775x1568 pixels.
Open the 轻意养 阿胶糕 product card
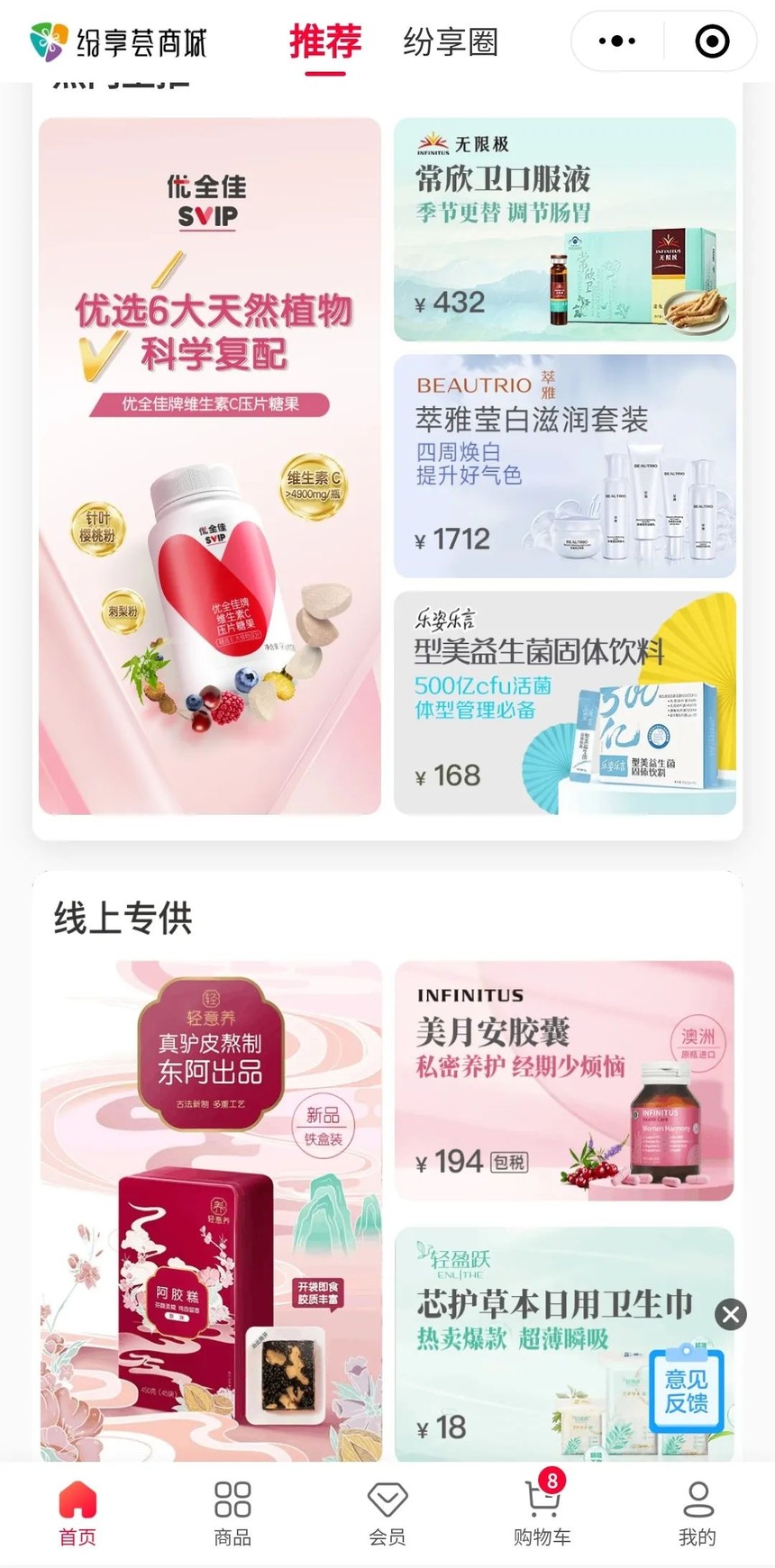[x=211, y=1210]
